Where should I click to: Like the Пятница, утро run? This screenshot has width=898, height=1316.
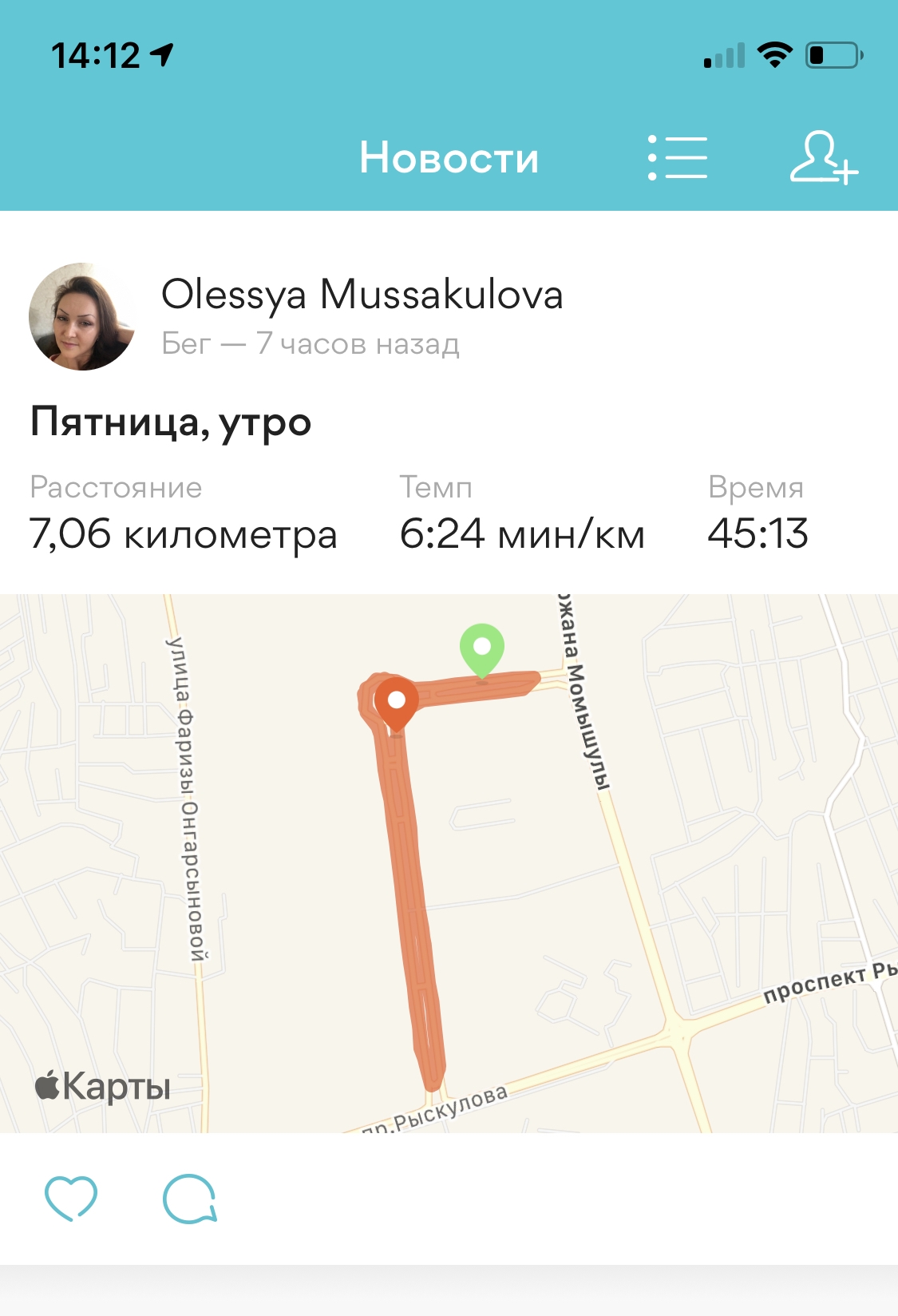pos(71,1198)
